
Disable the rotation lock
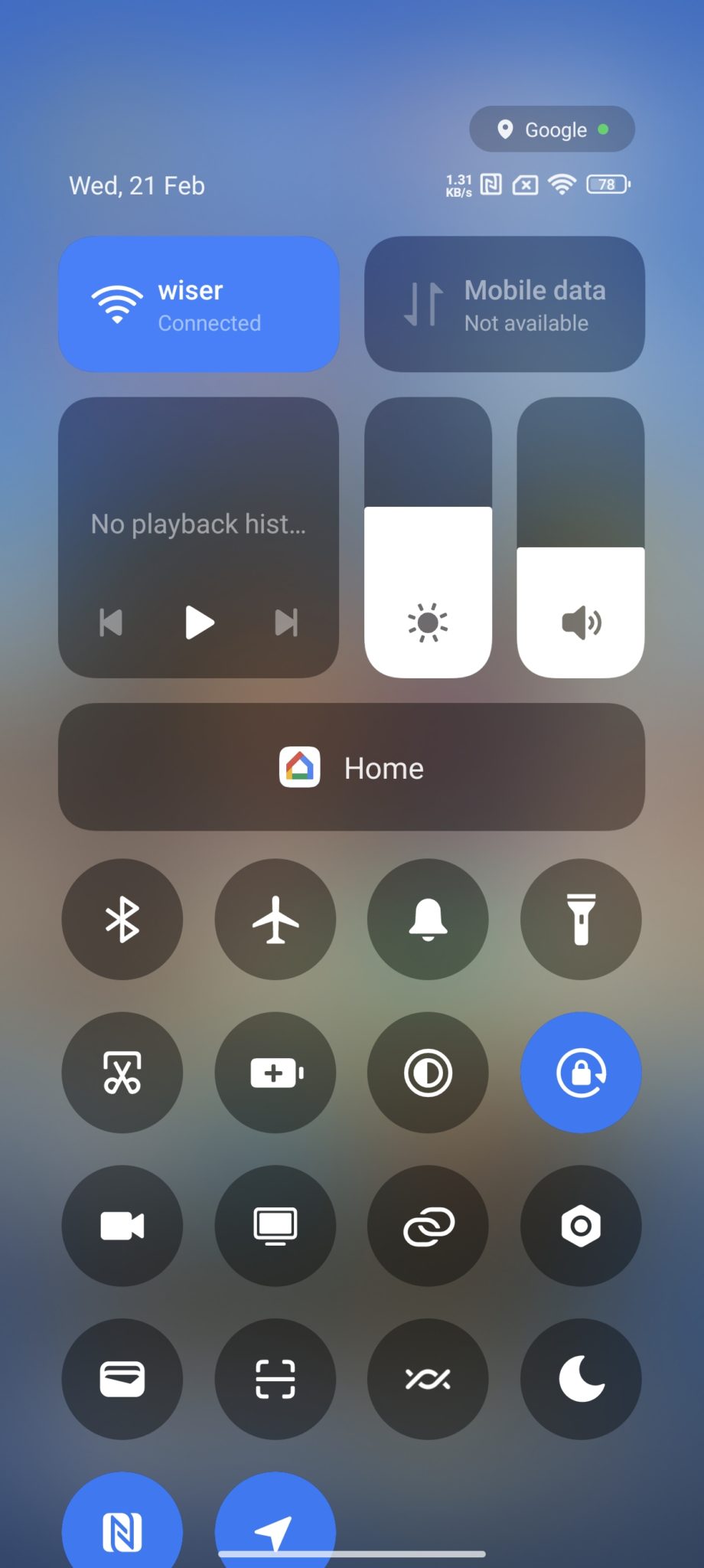coord(581,1072)
